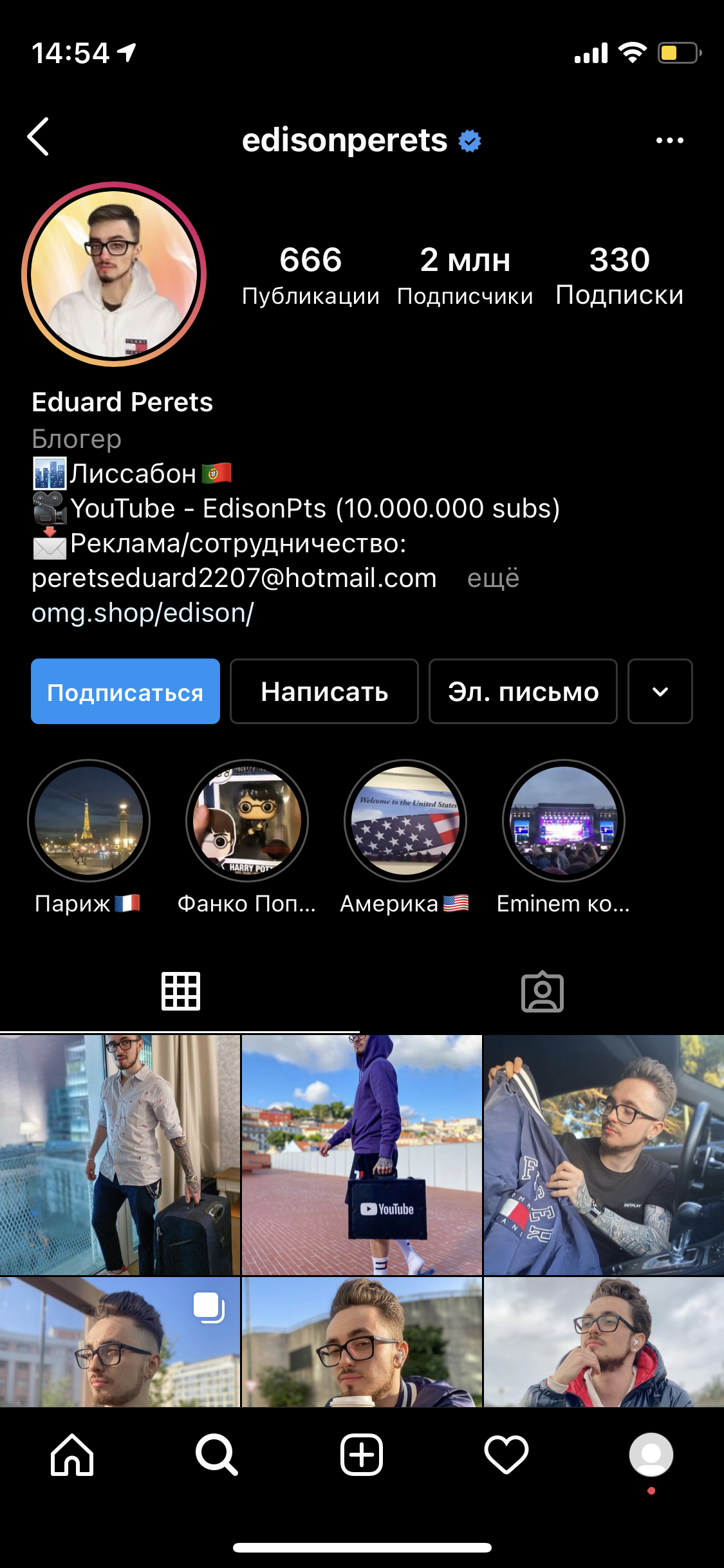Open the post with YouTube briefcase
Viewport: 724px width, 1568px height.
click(x=362, y=1155)
